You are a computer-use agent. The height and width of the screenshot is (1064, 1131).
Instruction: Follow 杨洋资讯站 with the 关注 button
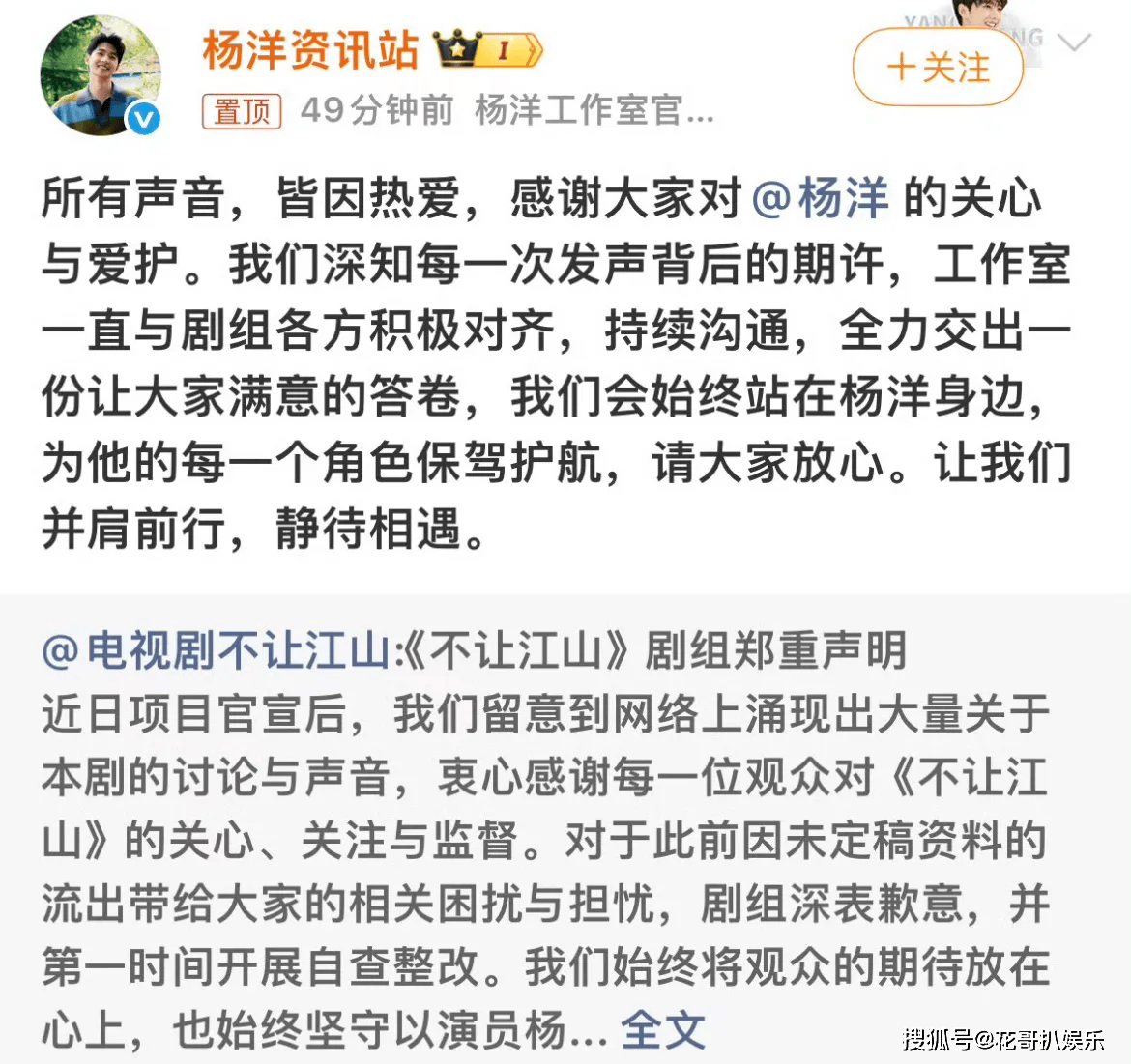click(937, 68)
